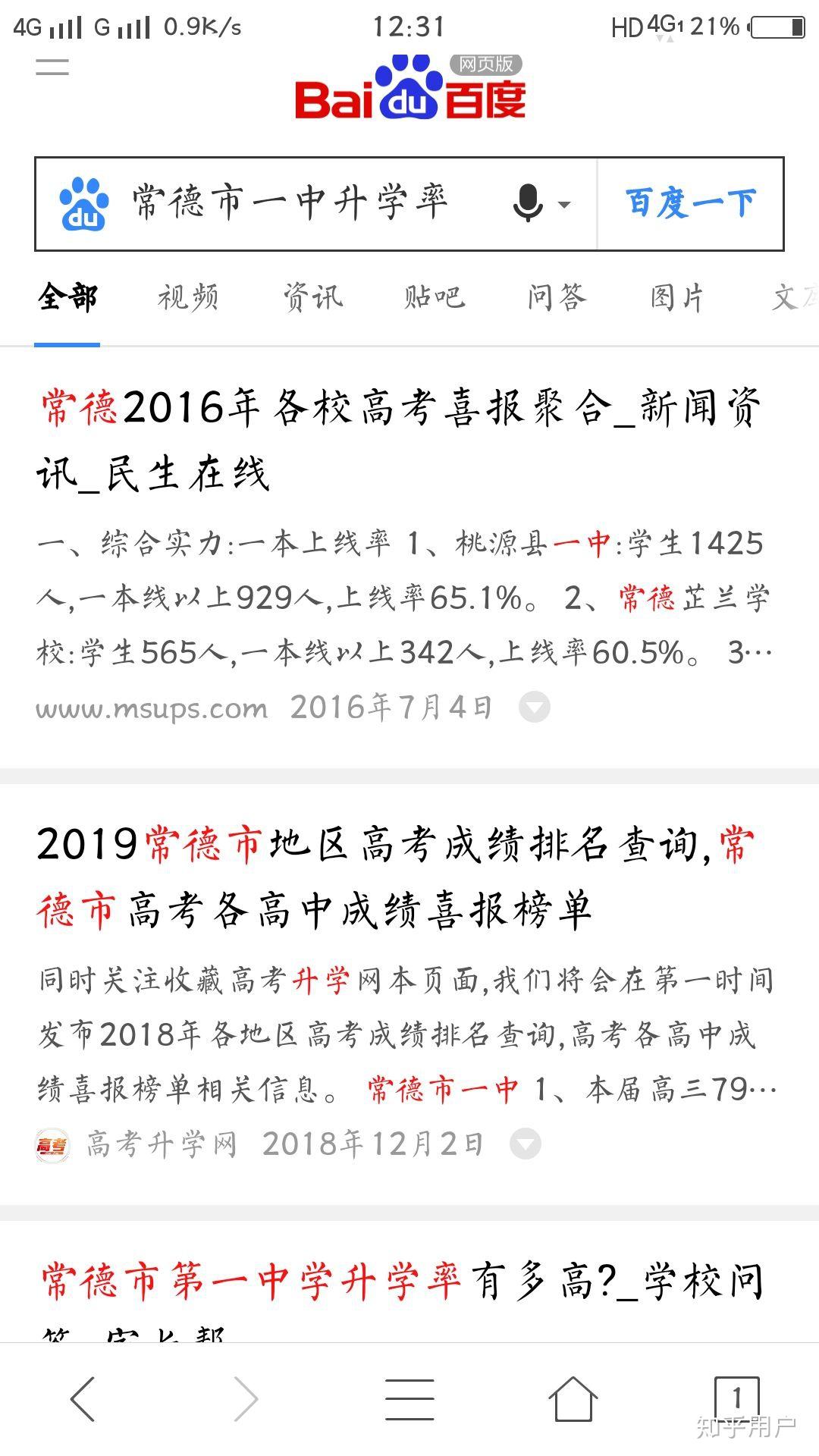This screenshot has width=819, height=1456.
Task: Open result 2019常德市地区高考成绩排名查询
Action: pos(396,877)
